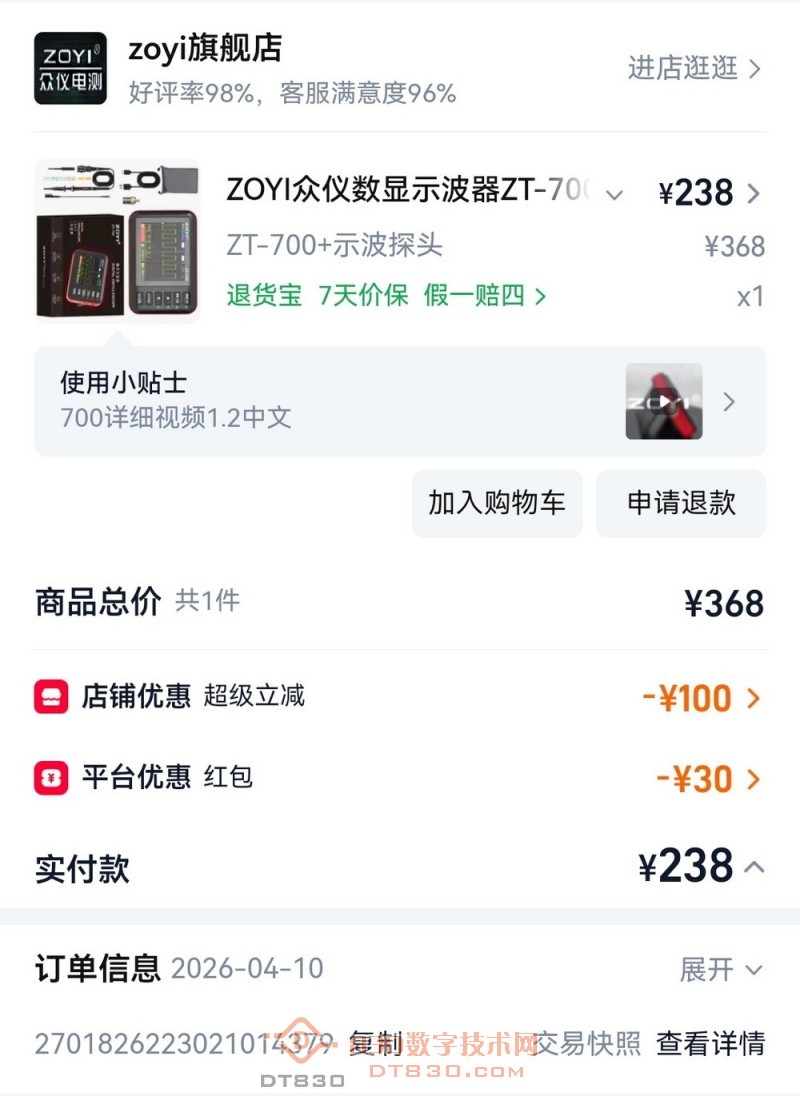Screen dimensions: 800x1096
Task: Open the 交易快照 transaction snapshot
Action: tap(588, 1044)
